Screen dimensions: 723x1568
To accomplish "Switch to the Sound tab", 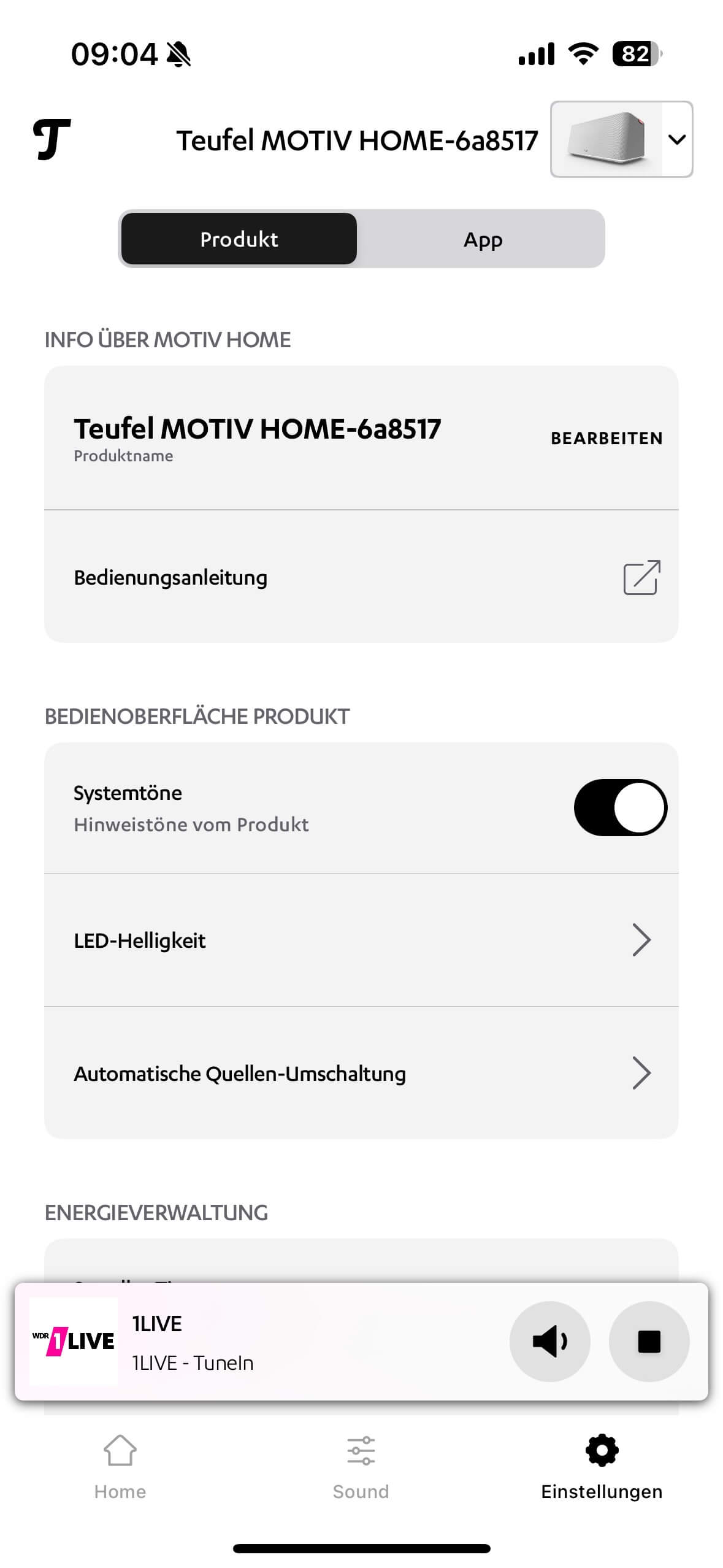I will pos(361,1467).
